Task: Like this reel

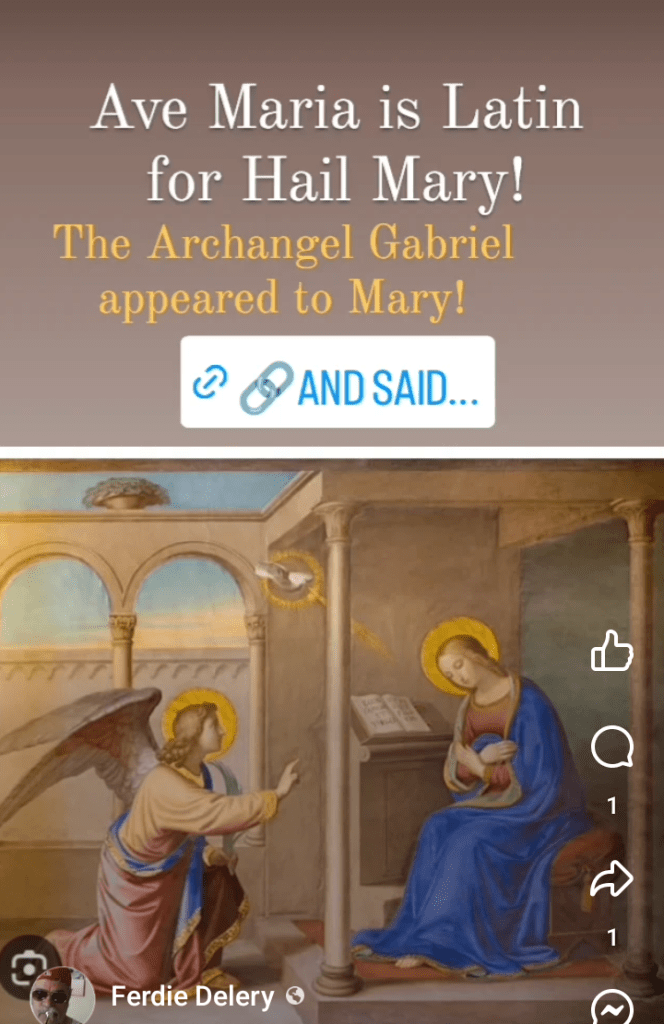Action: tap(612, 651)
